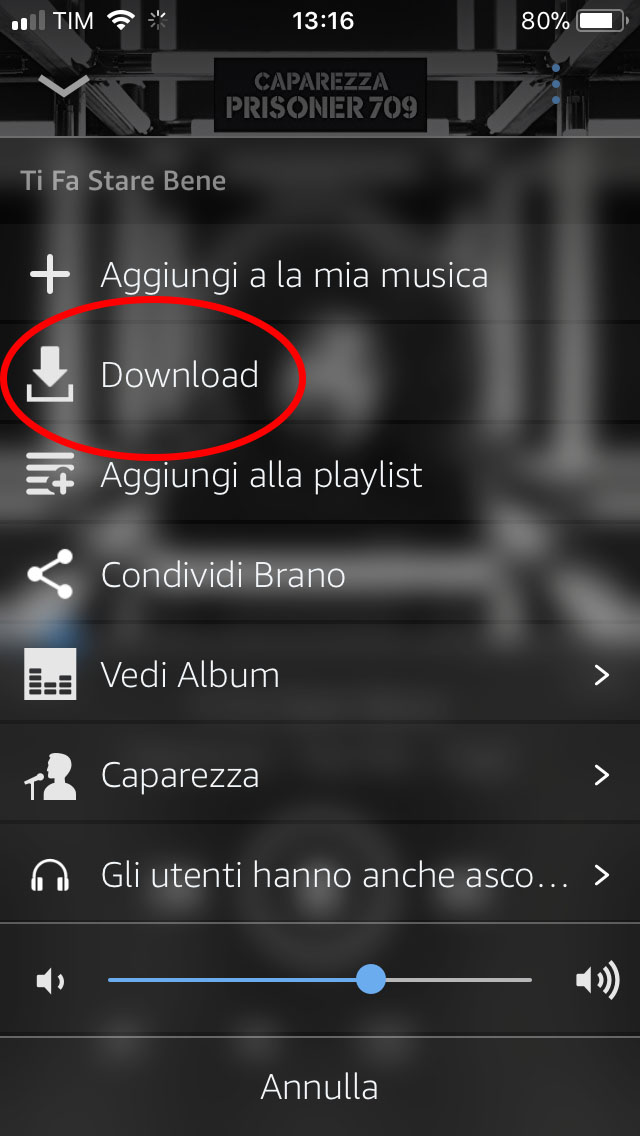This screenshot has width=640, height=1136.
Task: Share the track via Condividi Brano
Action: point(320,575)
